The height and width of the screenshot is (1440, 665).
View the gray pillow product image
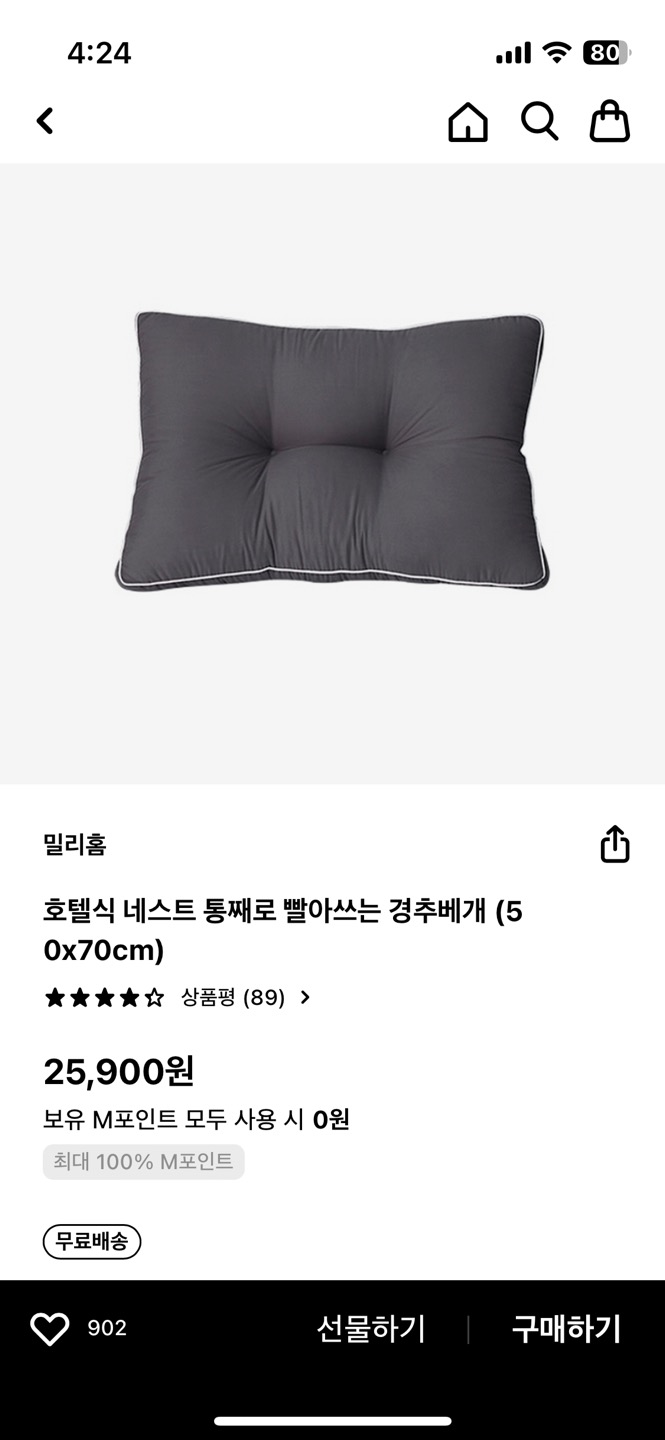click(332, 450)
